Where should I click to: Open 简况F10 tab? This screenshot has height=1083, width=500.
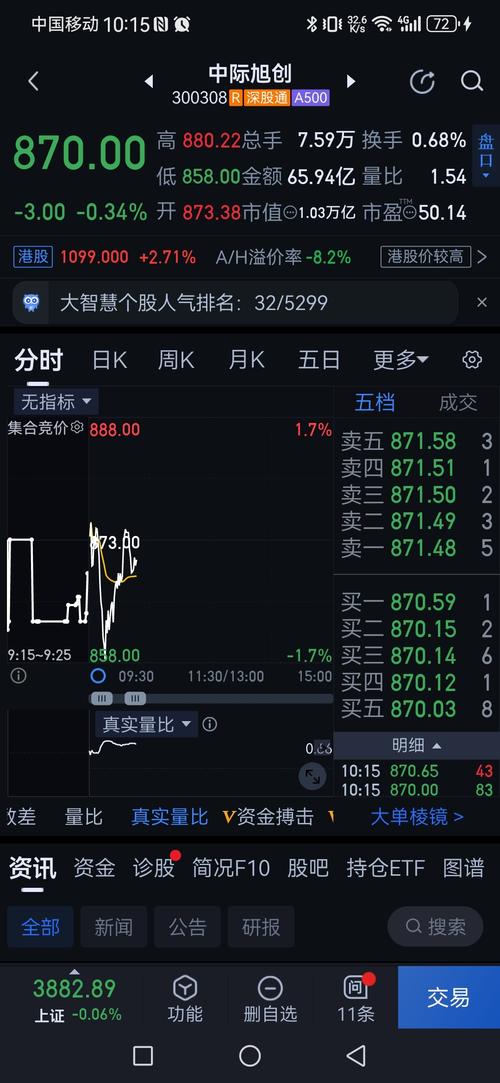coord(231,868)
